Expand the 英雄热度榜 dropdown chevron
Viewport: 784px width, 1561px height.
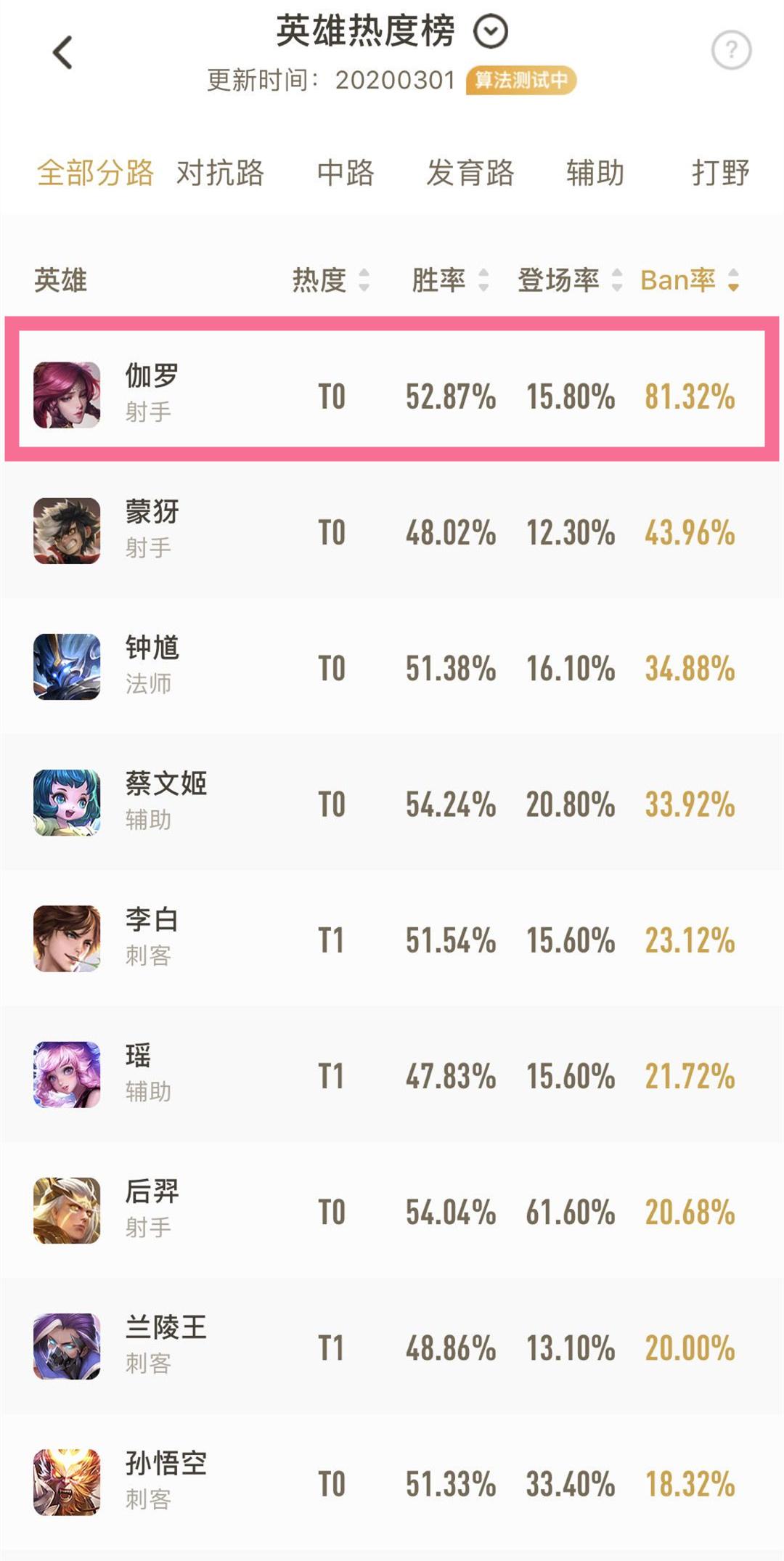click(491, 32)
